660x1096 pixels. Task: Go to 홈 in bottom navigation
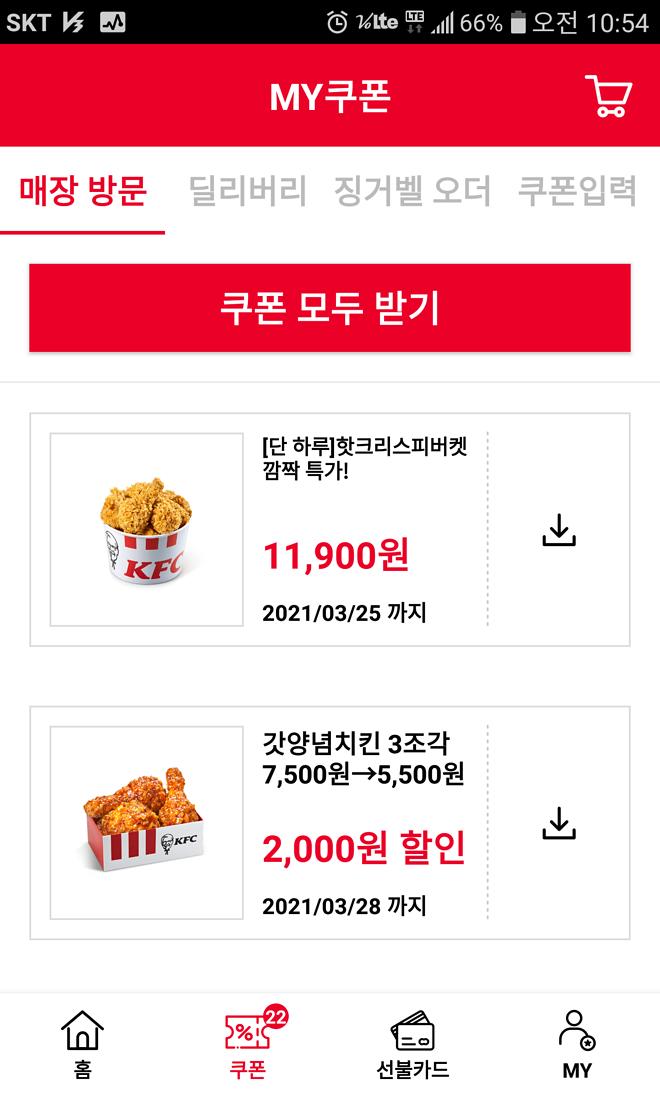tap(82, 1044)
